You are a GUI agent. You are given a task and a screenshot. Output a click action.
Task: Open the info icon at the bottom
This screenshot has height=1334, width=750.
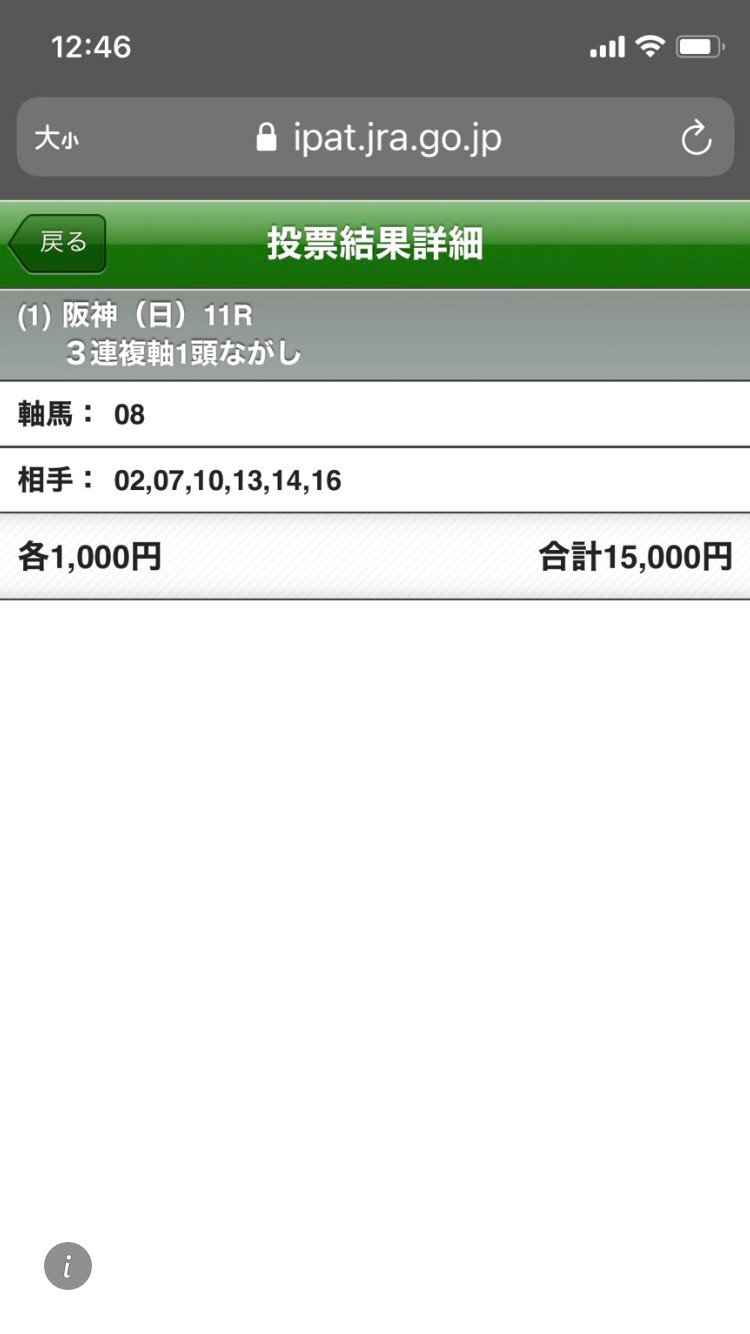(68, 1267)
